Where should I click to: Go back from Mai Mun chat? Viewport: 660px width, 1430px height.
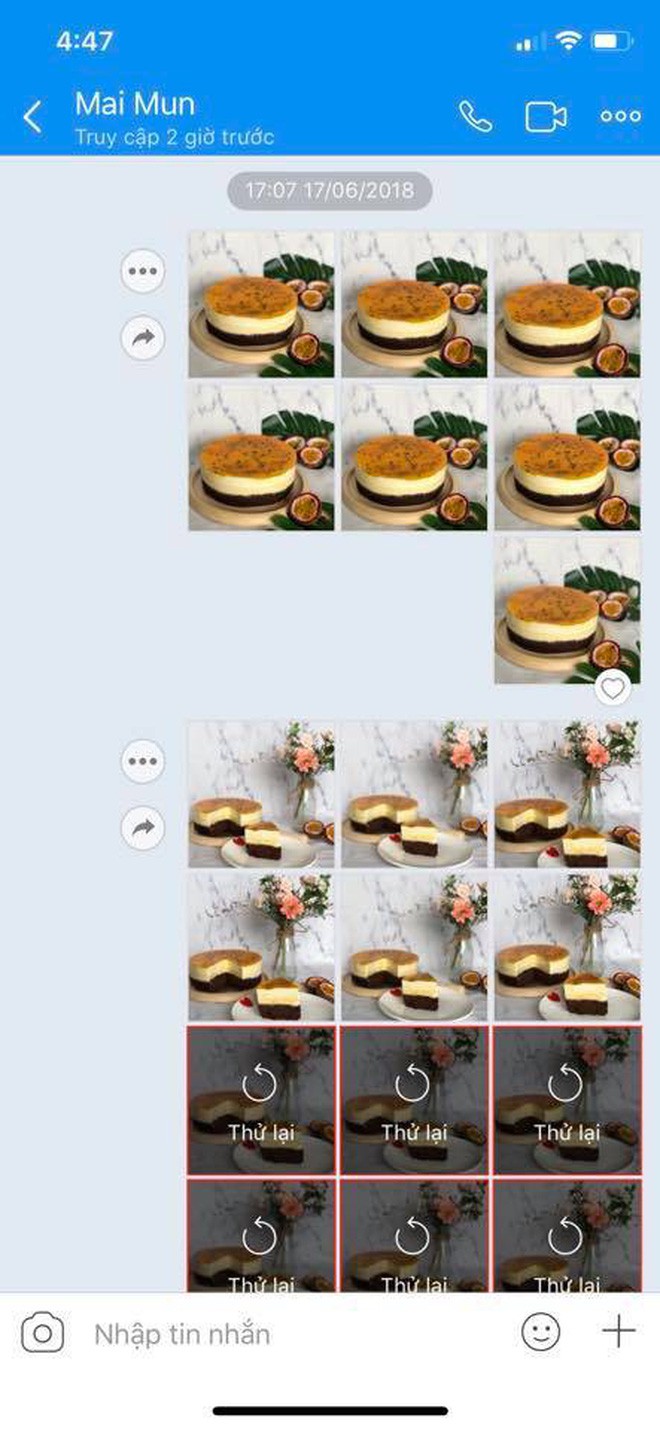[x=33, y=117]
